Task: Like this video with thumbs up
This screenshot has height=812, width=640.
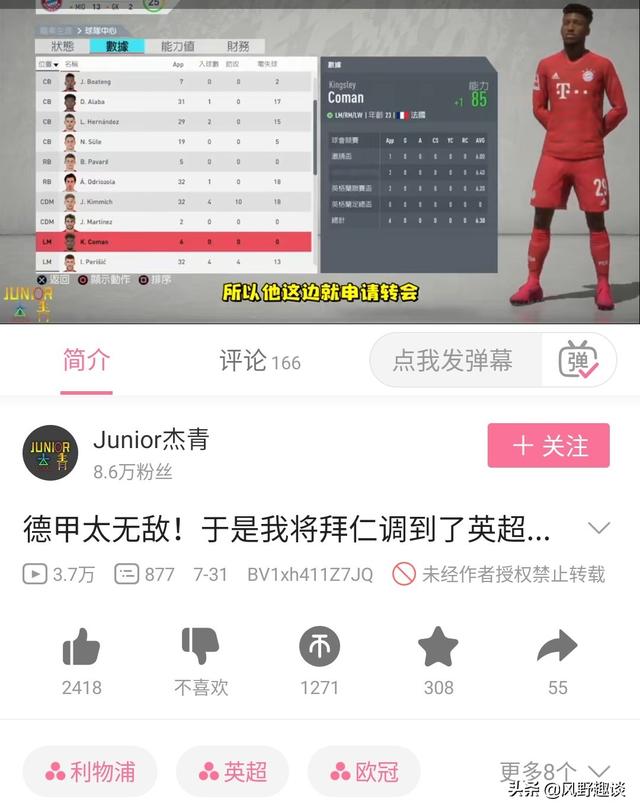Action: pos(81,648)
